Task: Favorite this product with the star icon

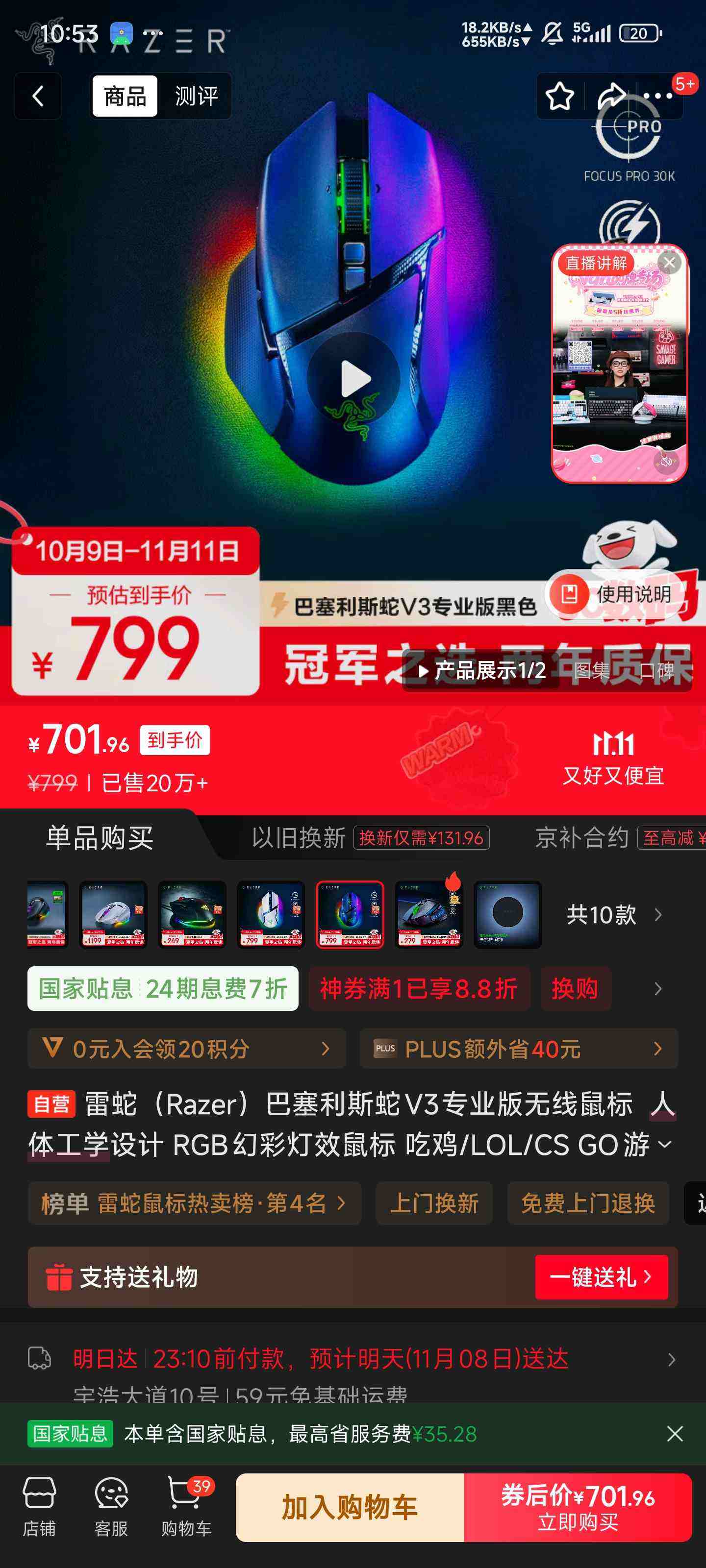Action: (561, 97)
